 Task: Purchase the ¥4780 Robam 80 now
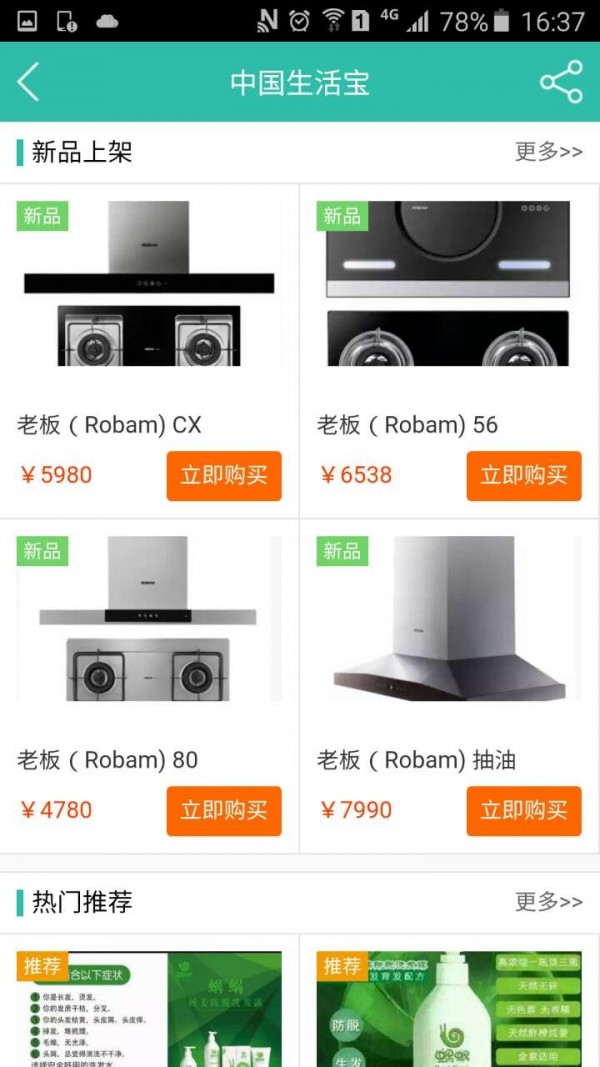[x=224, y=810]
